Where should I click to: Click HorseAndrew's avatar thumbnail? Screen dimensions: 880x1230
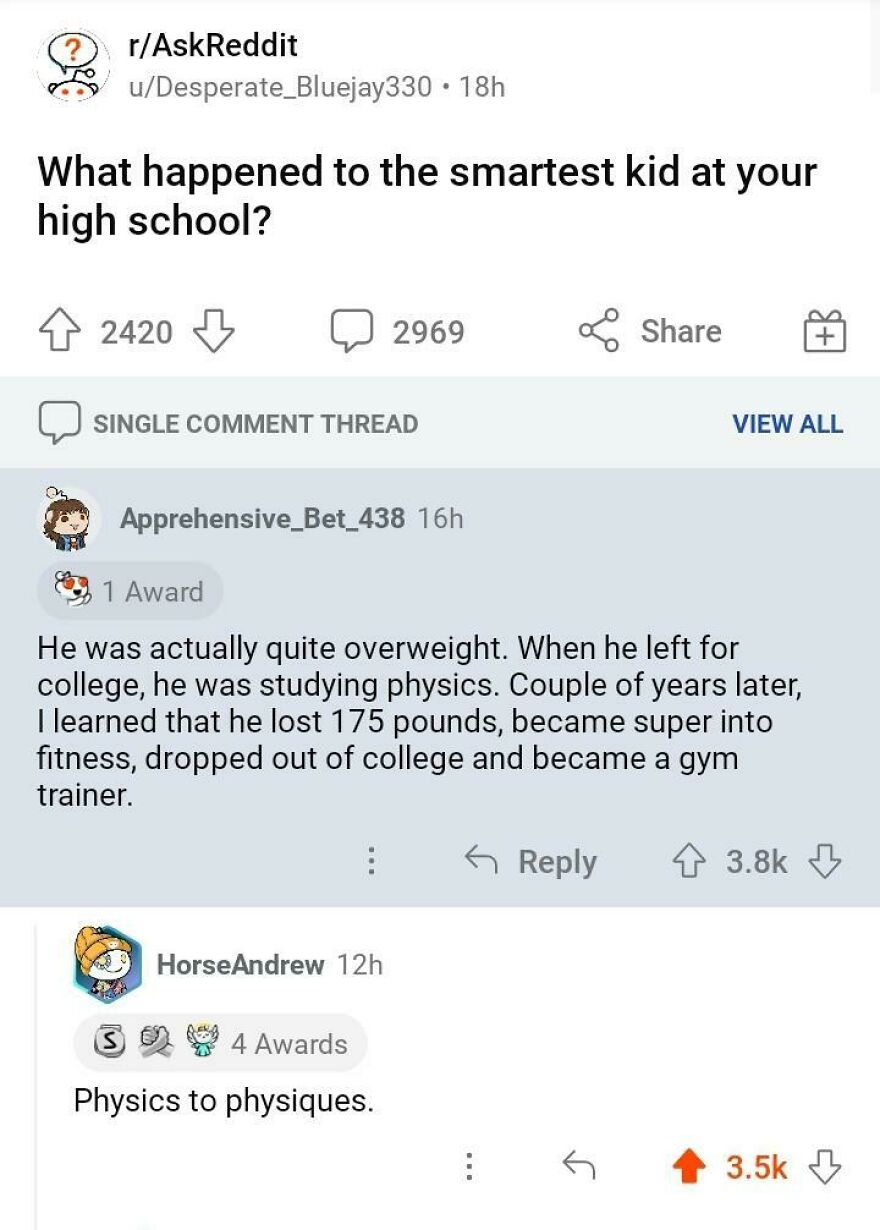point(103,966)
